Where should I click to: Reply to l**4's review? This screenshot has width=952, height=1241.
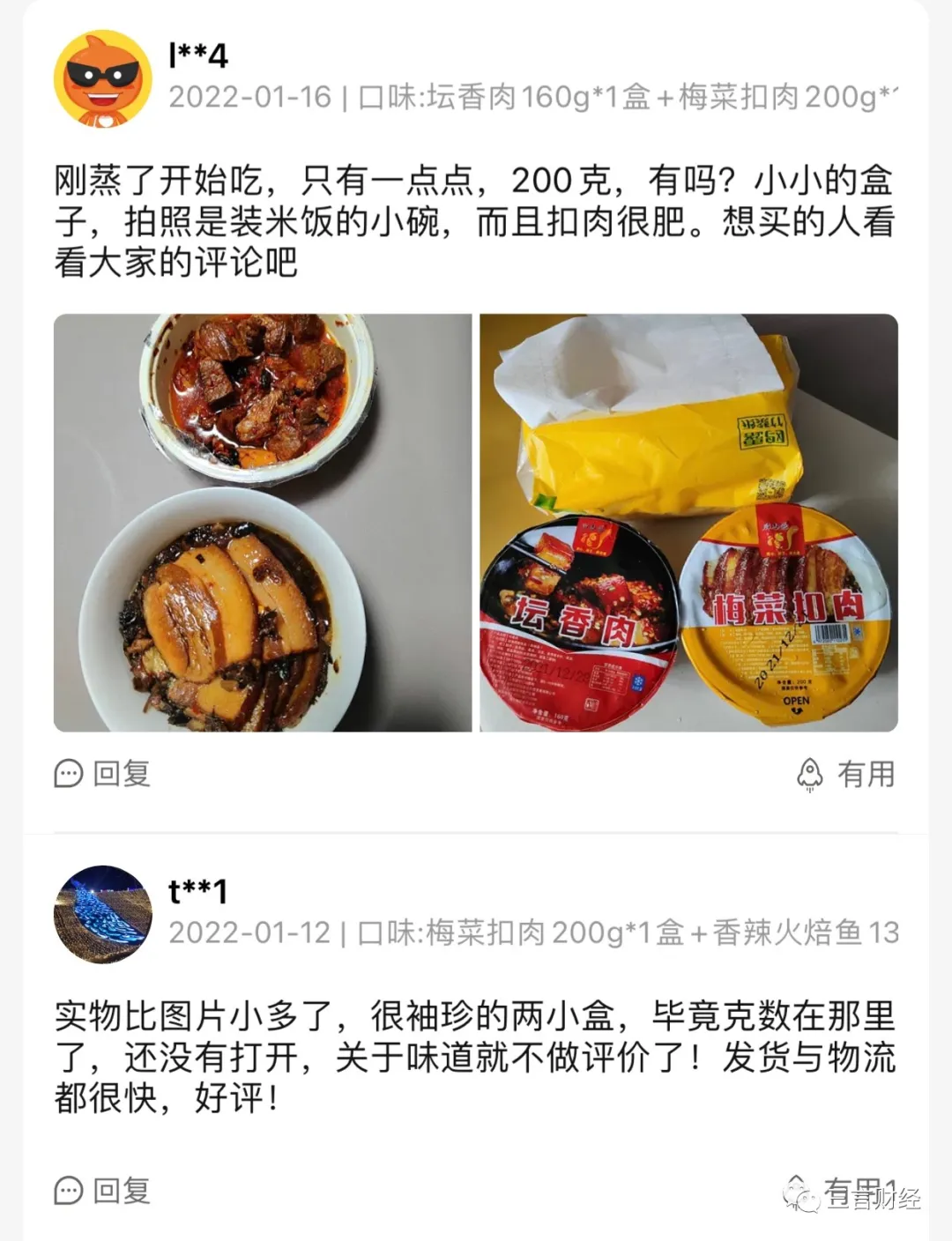(x=102, y=774)
